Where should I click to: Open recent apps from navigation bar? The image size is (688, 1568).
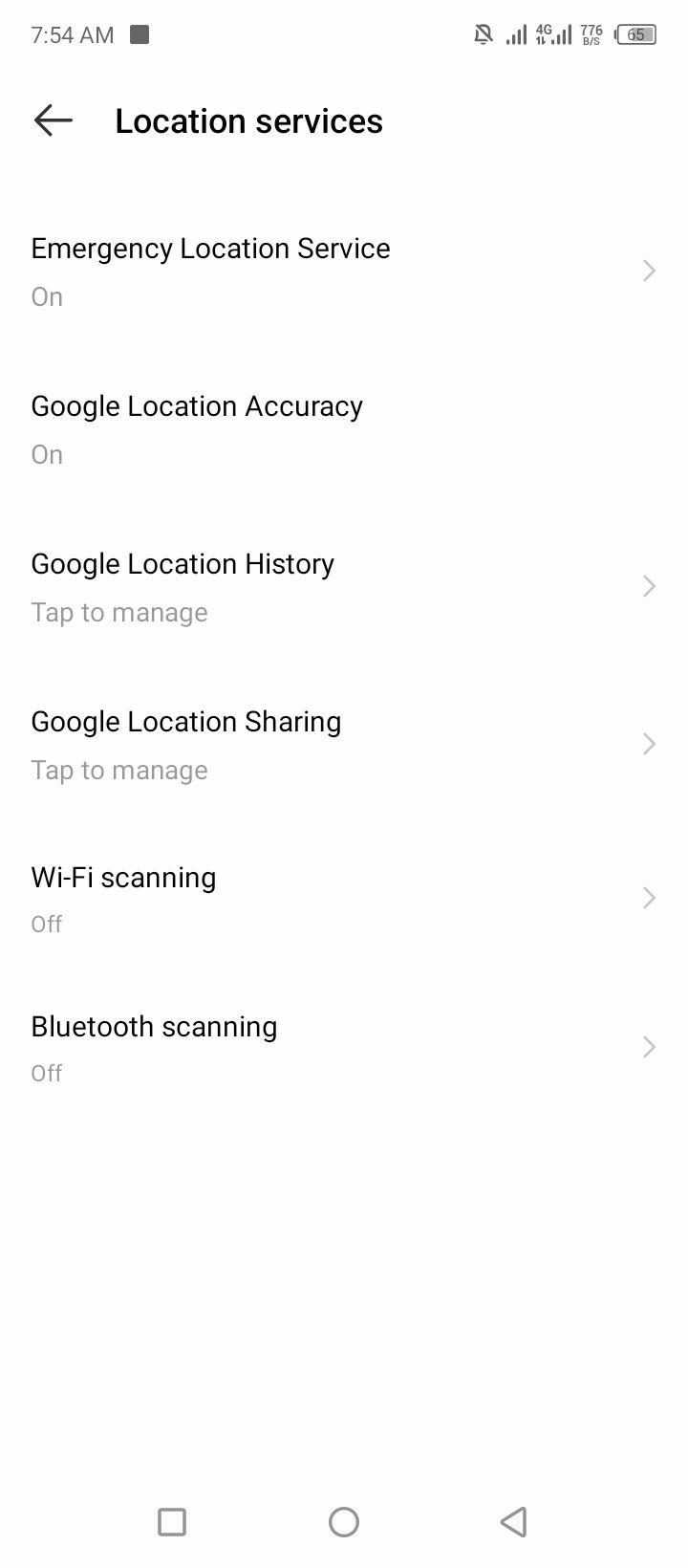tap(172, 1521)
